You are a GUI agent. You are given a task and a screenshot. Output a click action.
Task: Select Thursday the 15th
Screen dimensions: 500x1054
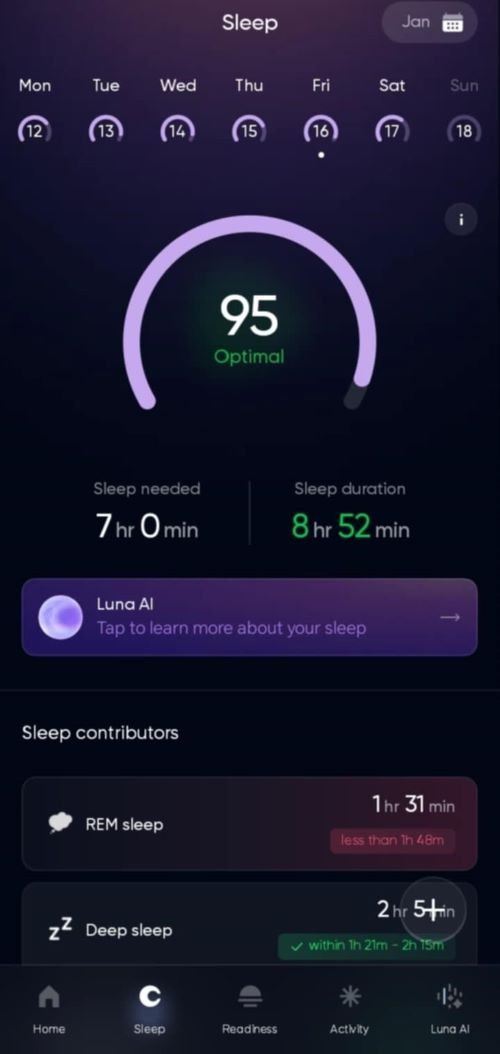(249, 130)
